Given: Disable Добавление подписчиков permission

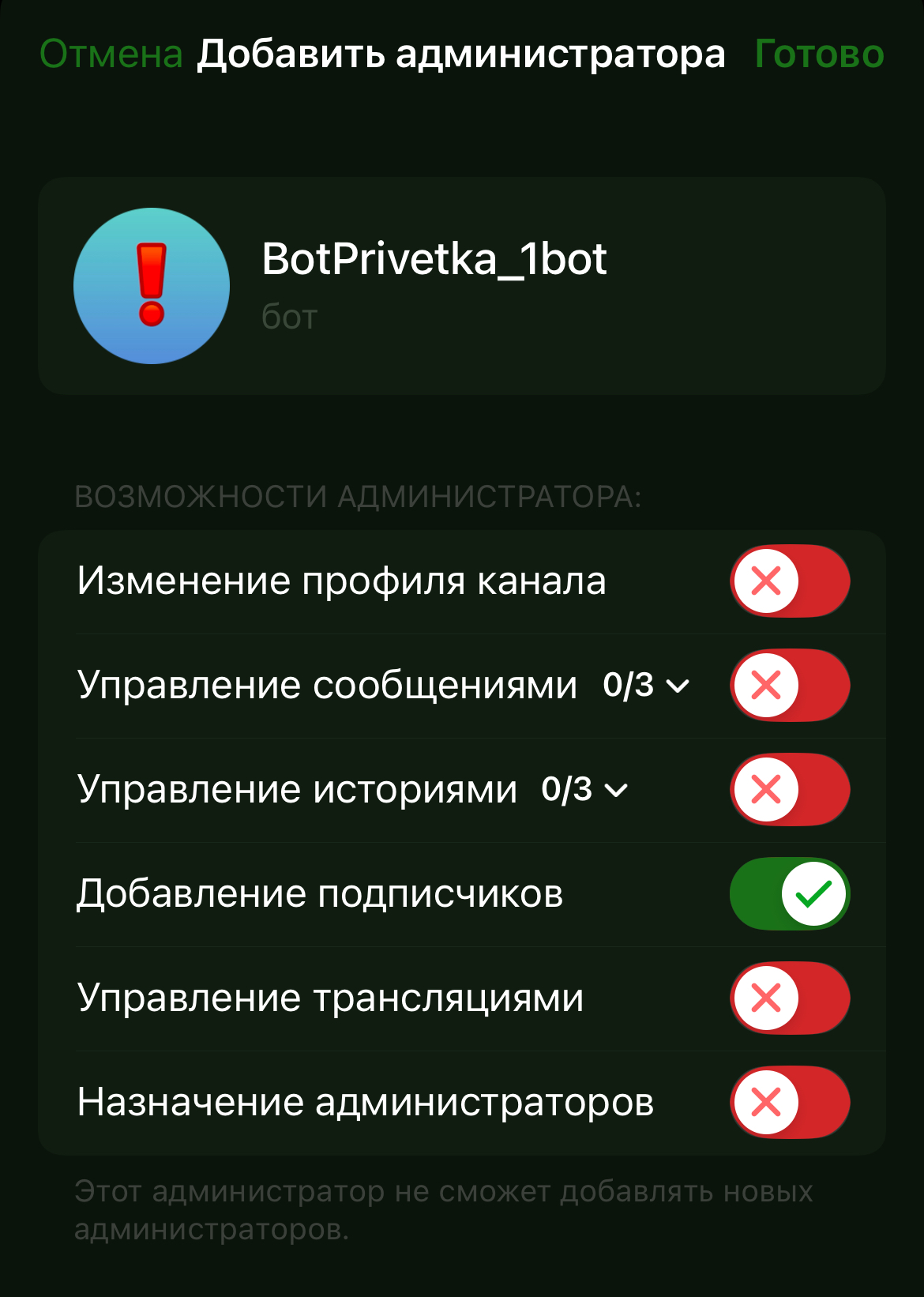Looking at the screenshot, I should pos(789,894).
